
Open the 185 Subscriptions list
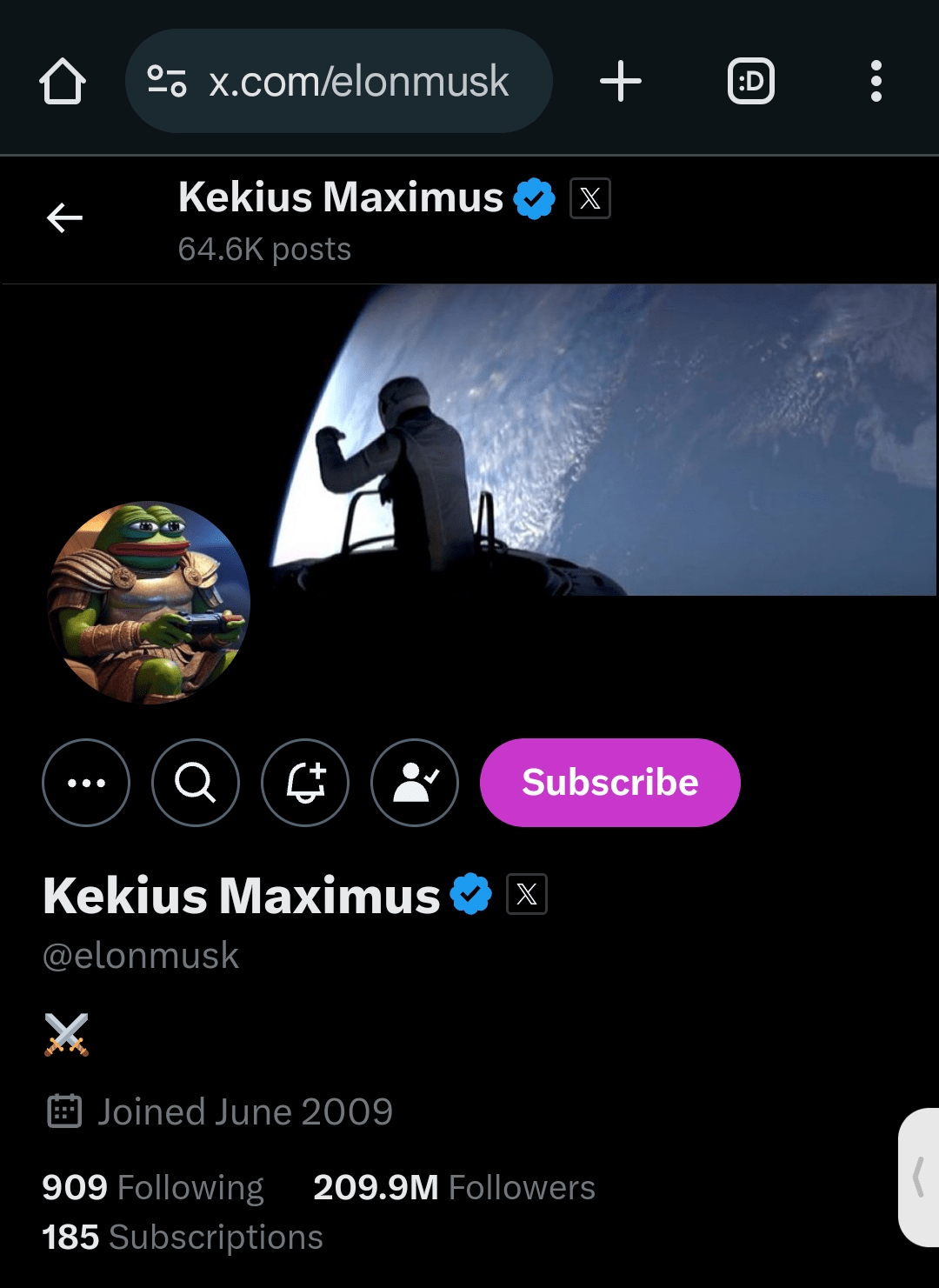pos(183,1238)
